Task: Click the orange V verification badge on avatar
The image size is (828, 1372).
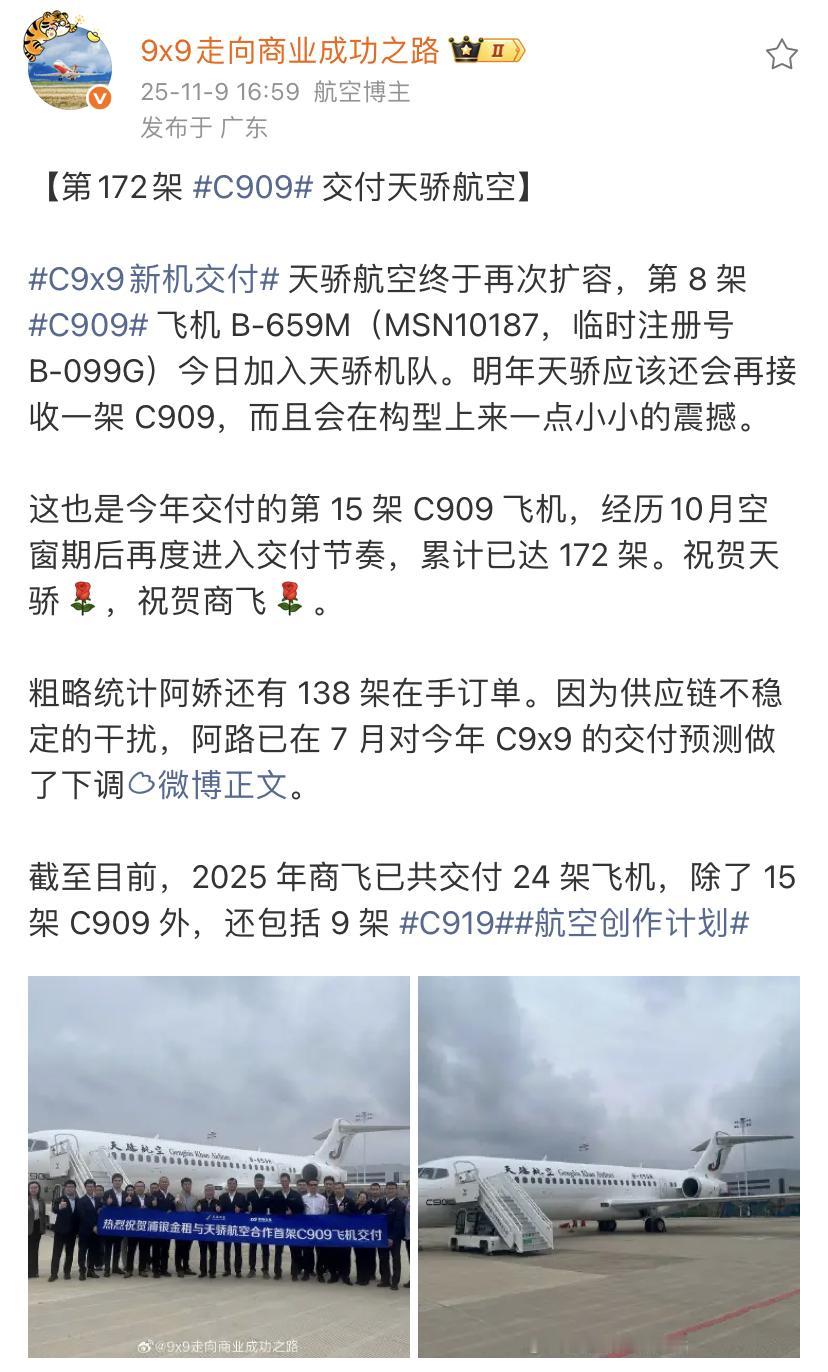Action: tap(98, 97)
